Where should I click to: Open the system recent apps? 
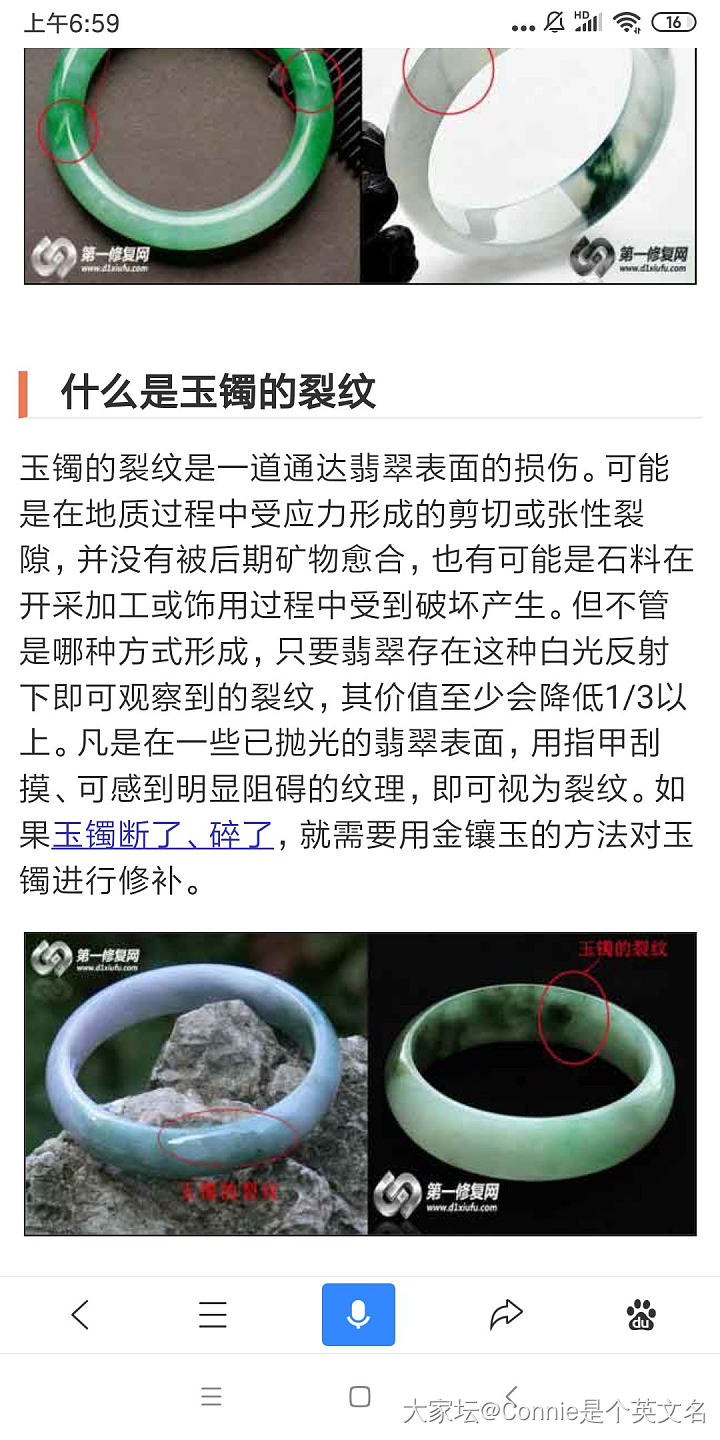point(211,1397)
